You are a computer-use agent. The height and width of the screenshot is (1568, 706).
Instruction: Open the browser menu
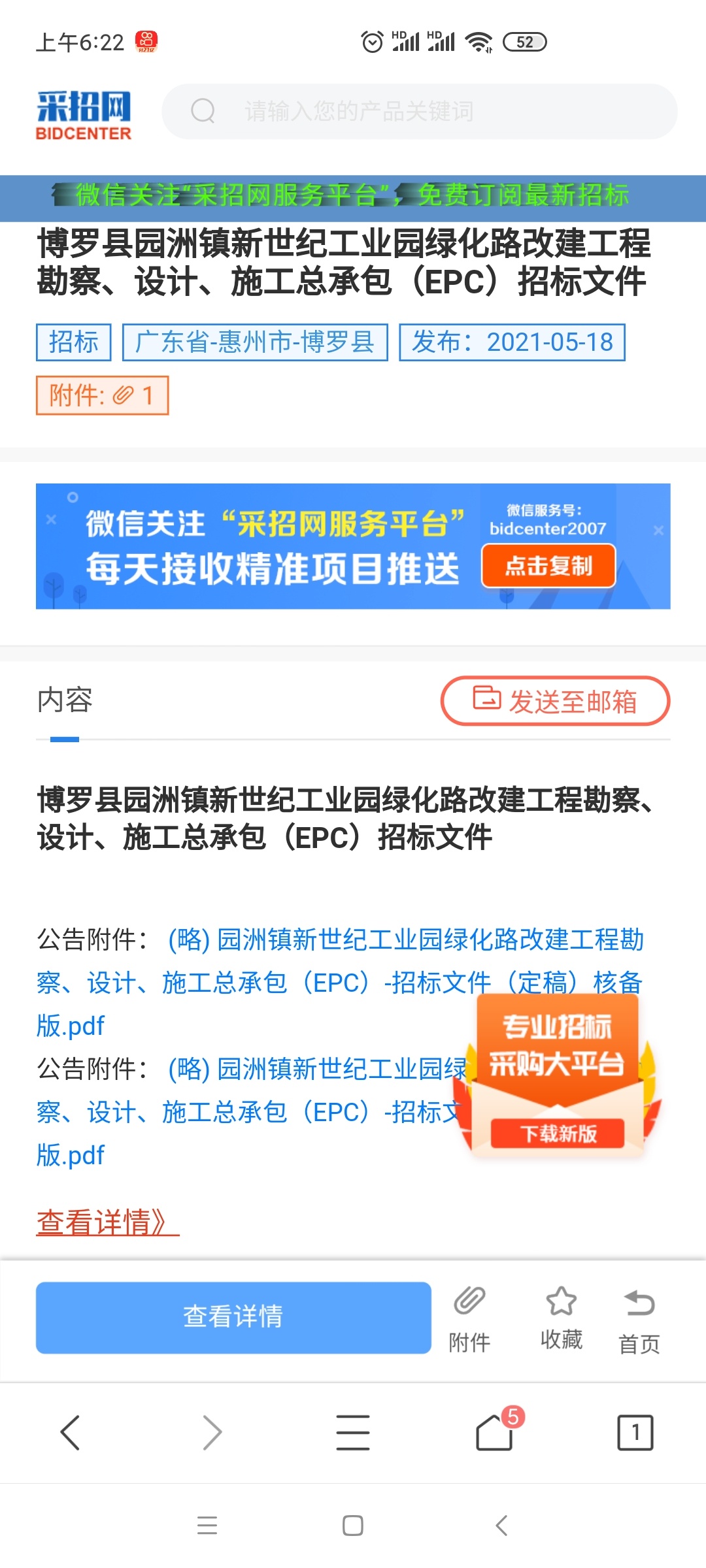coord(353,1433)
